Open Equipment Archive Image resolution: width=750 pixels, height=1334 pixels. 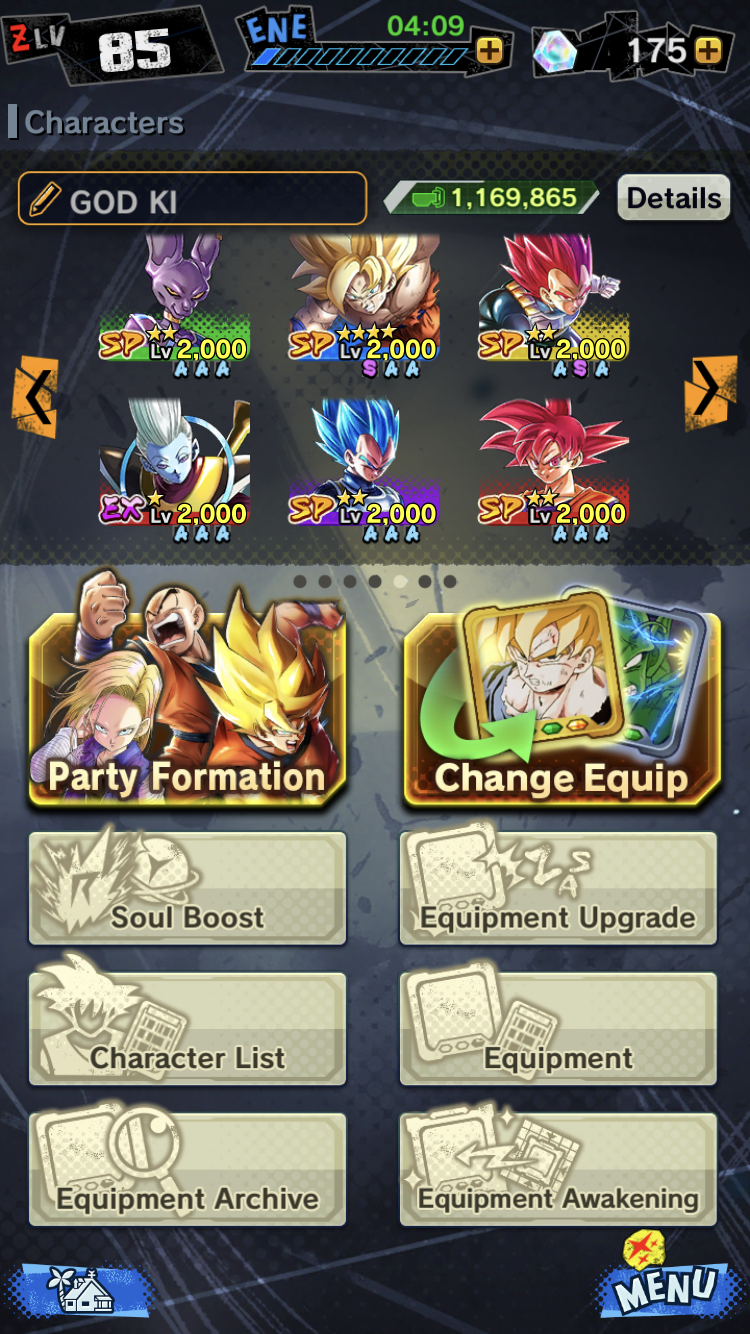coord(187,1169)
